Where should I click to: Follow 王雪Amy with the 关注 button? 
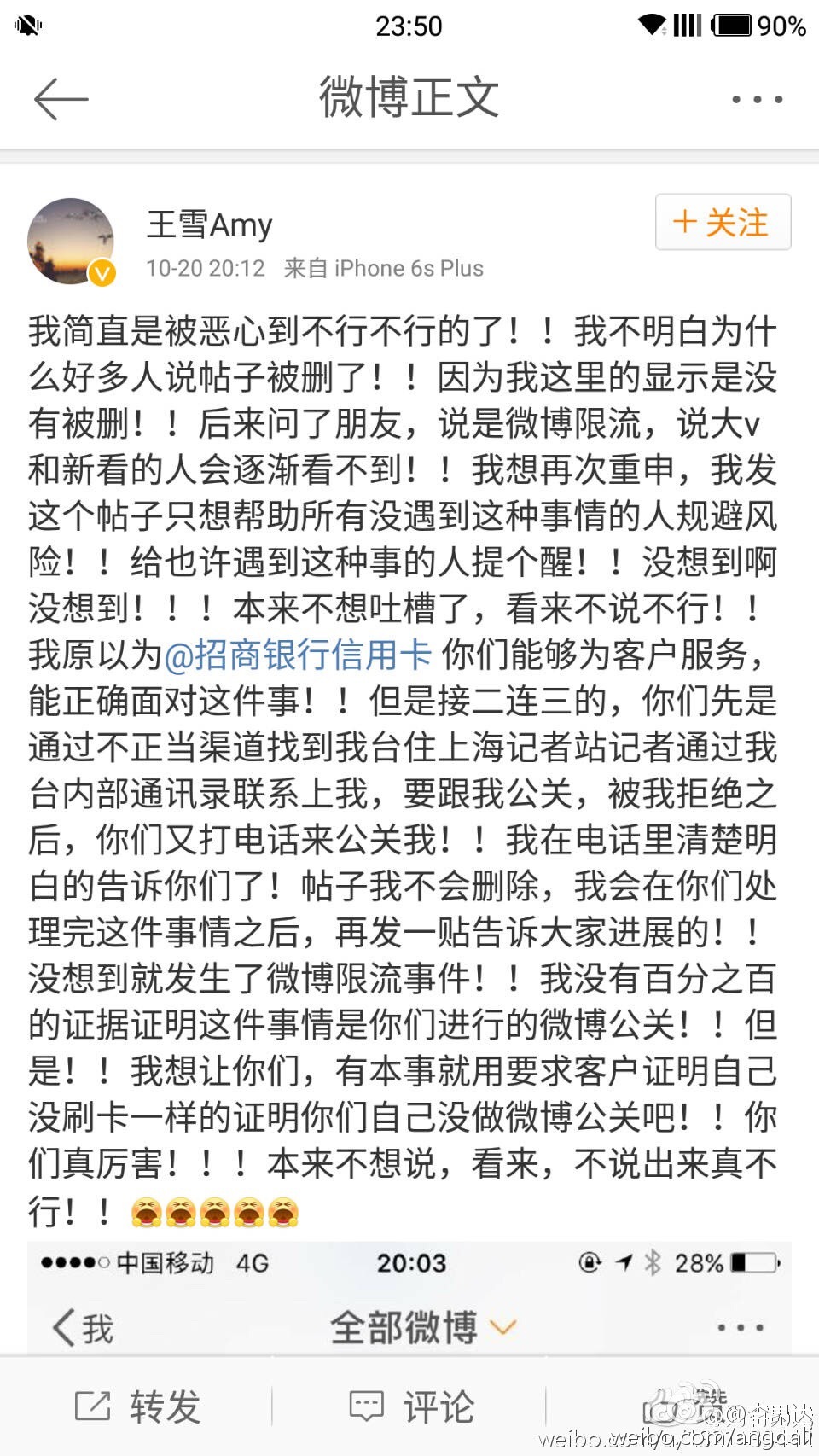(723, 222)
